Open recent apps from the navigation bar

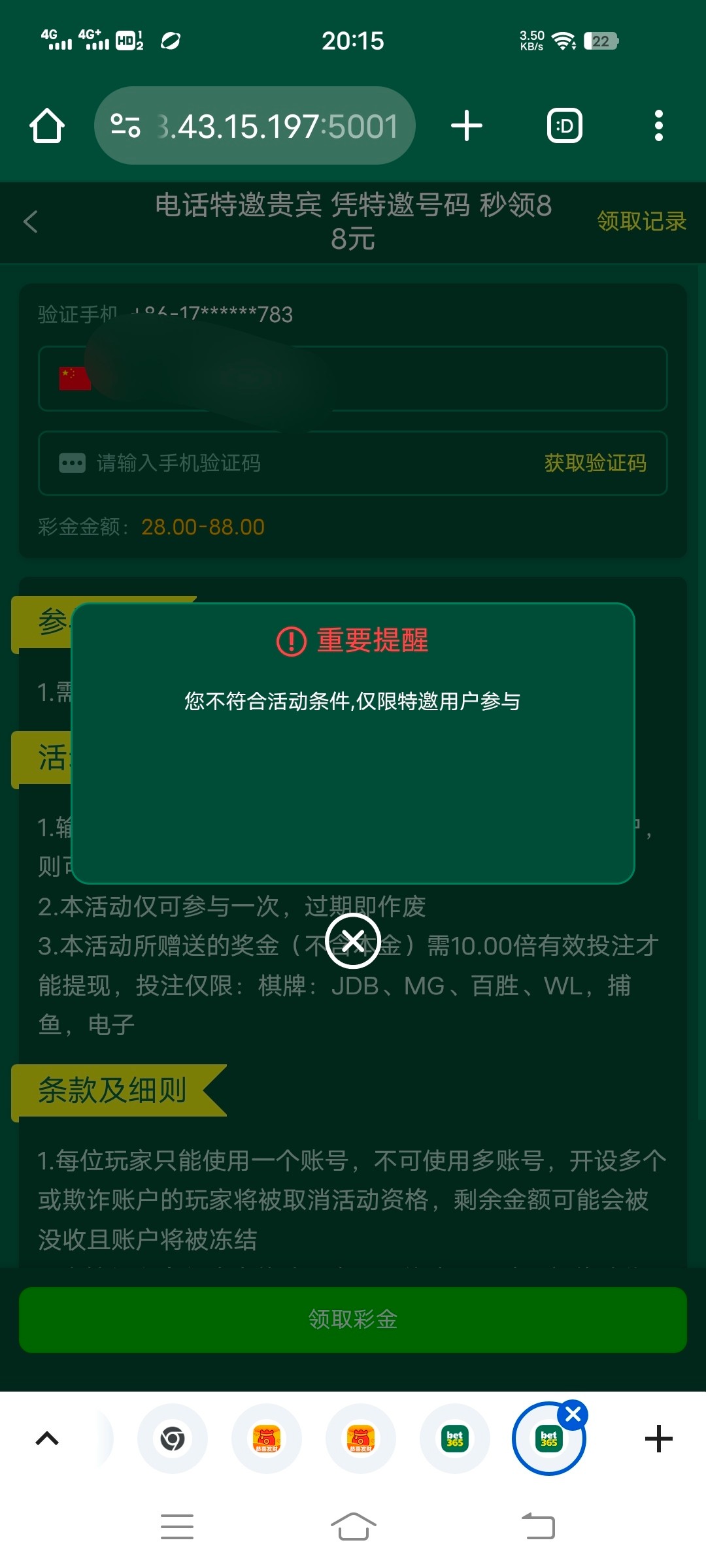pyautogui.click(x=176, y=1527)
